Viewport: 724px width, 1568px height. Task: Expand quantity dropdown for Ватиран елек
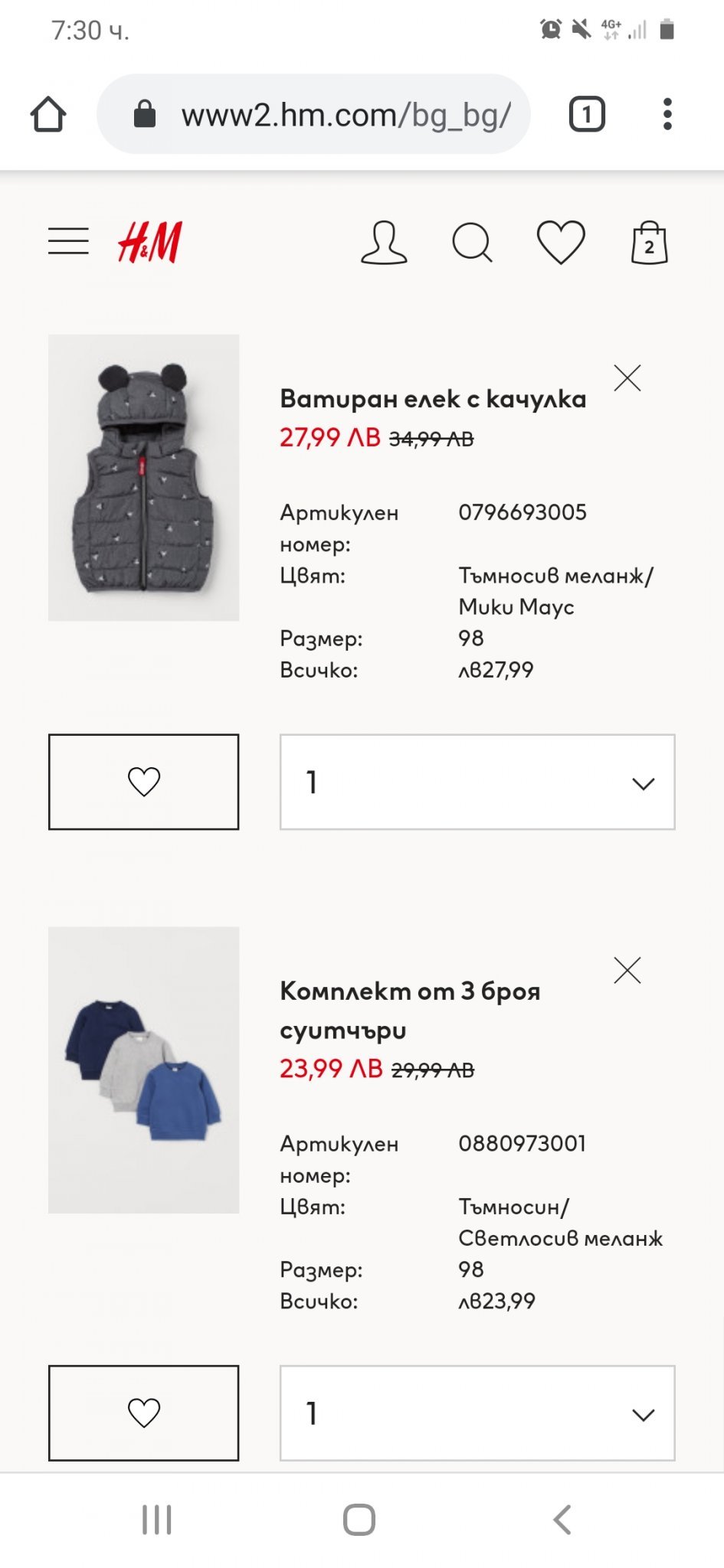click(477, 782)
